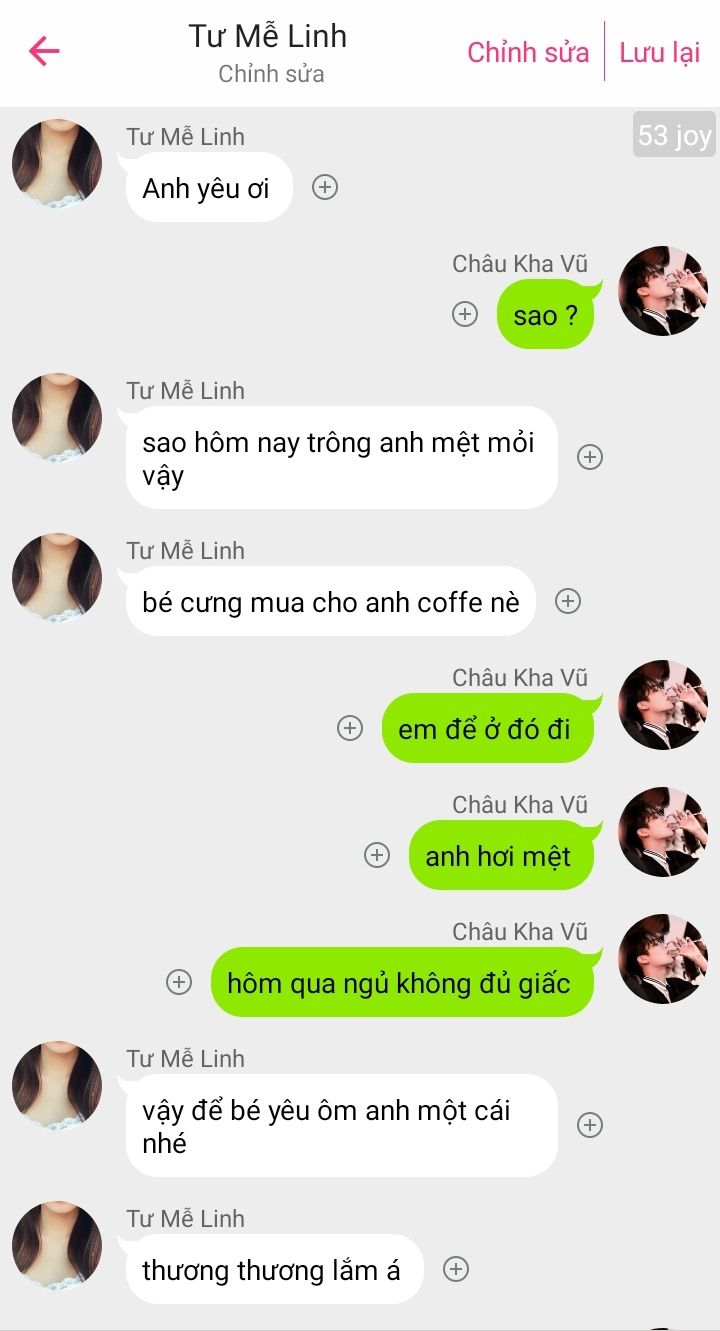Tap the plus icon next to 'anh hơi mệt'
The height and width of the screenshot is (1331, 720).
click(377, 855)
